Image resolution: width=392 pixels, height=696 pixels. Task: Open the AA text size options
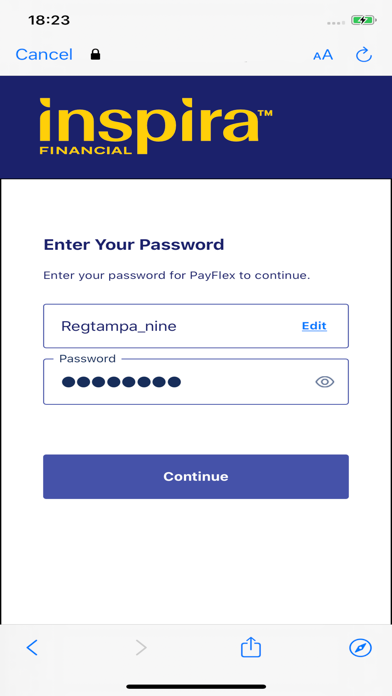pyautogui.click(x=323, y=55)
